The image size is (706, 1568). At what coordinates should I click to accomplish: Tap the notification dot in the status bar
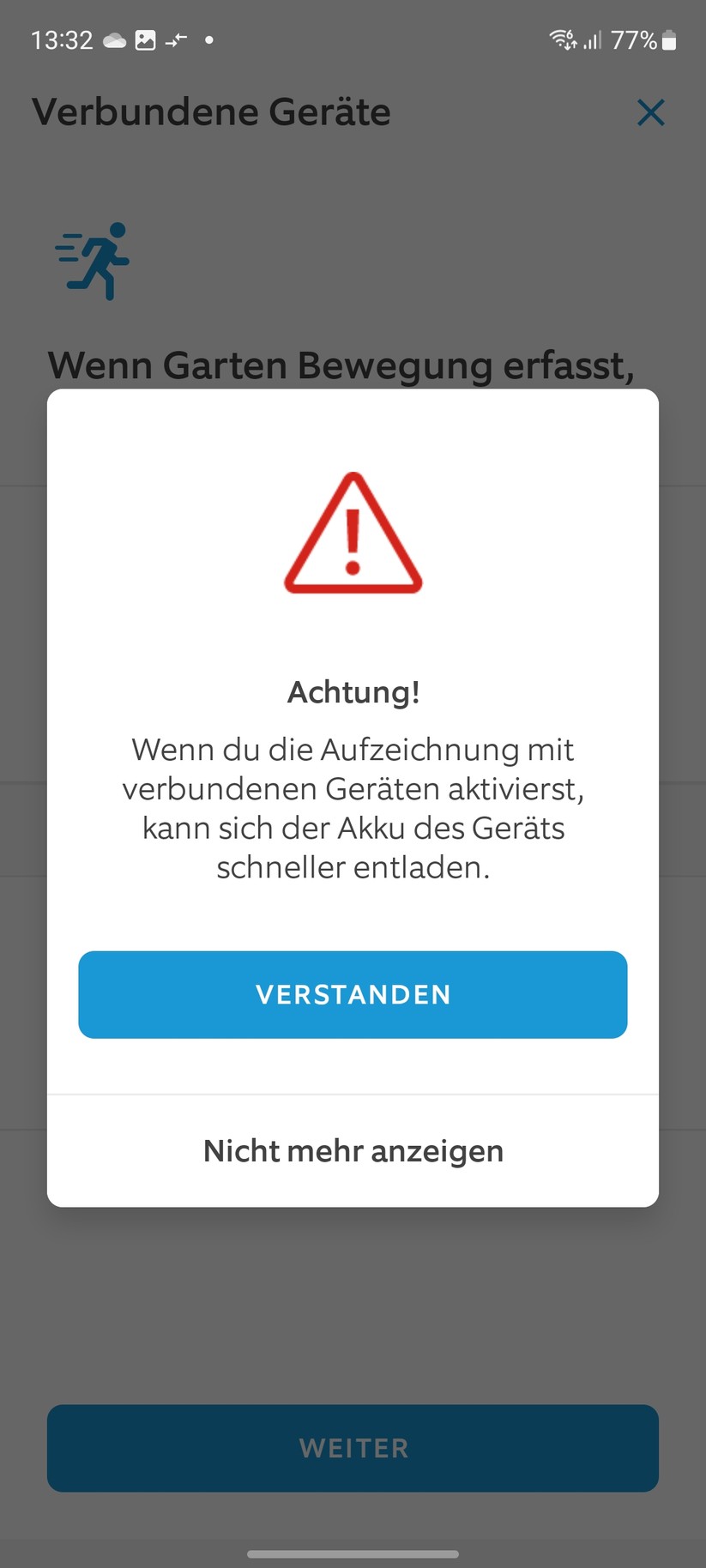(x=208, y=39)
